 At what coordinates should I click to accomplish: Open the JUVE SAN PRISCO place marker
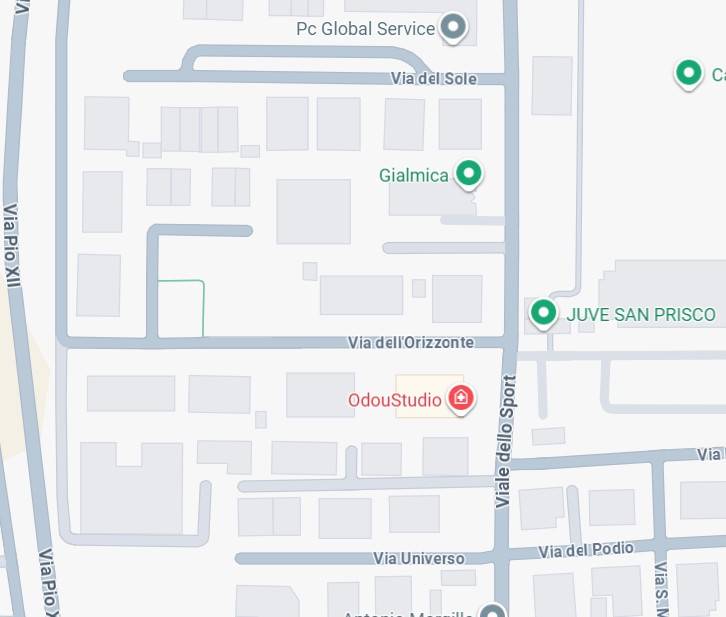[x=543, y=313]
